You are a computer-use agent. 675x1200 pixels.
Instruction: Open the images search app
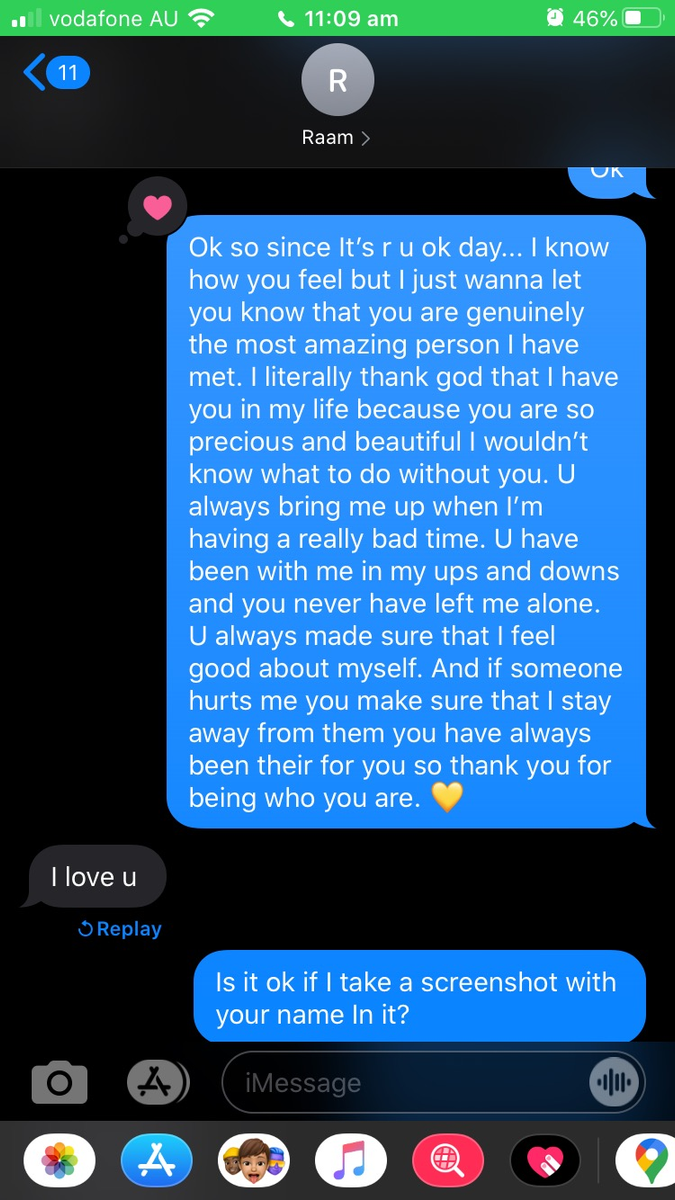(x=449, y=1161)
